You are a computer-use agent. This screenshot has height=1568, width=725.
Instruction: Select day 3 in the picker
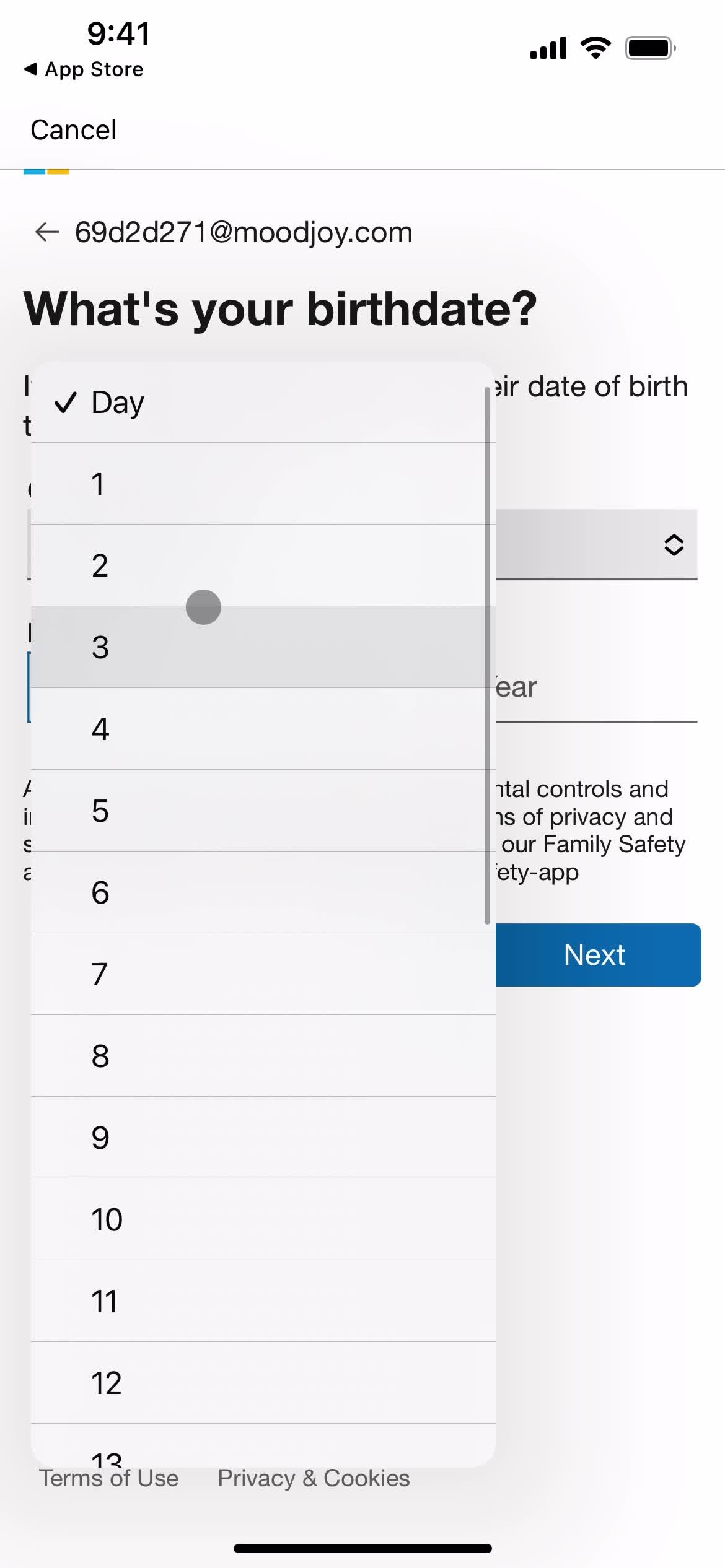click(x=100, y=647)
